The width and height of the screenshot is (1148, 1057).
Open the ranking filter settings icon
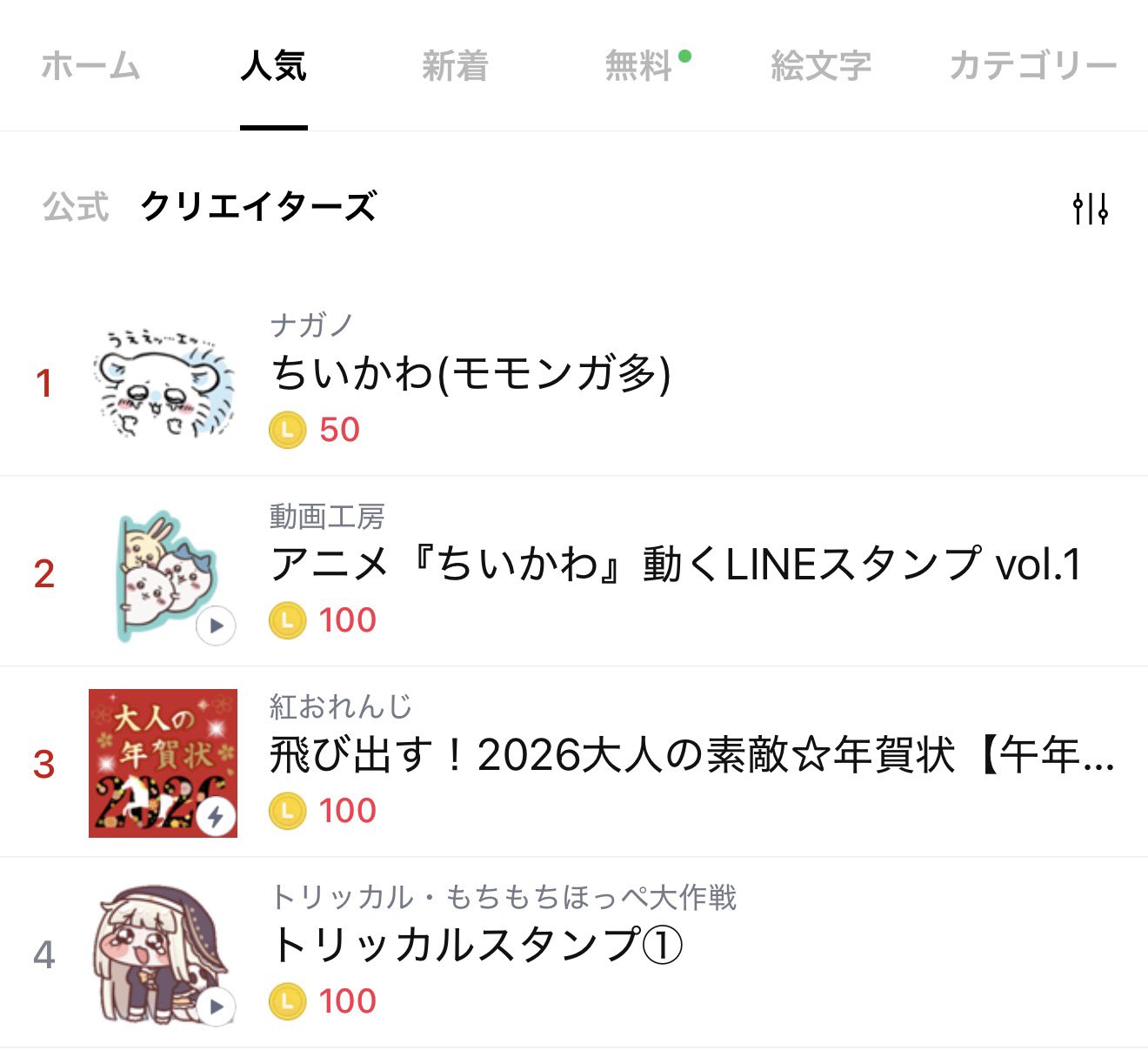tap(1090, 209)
